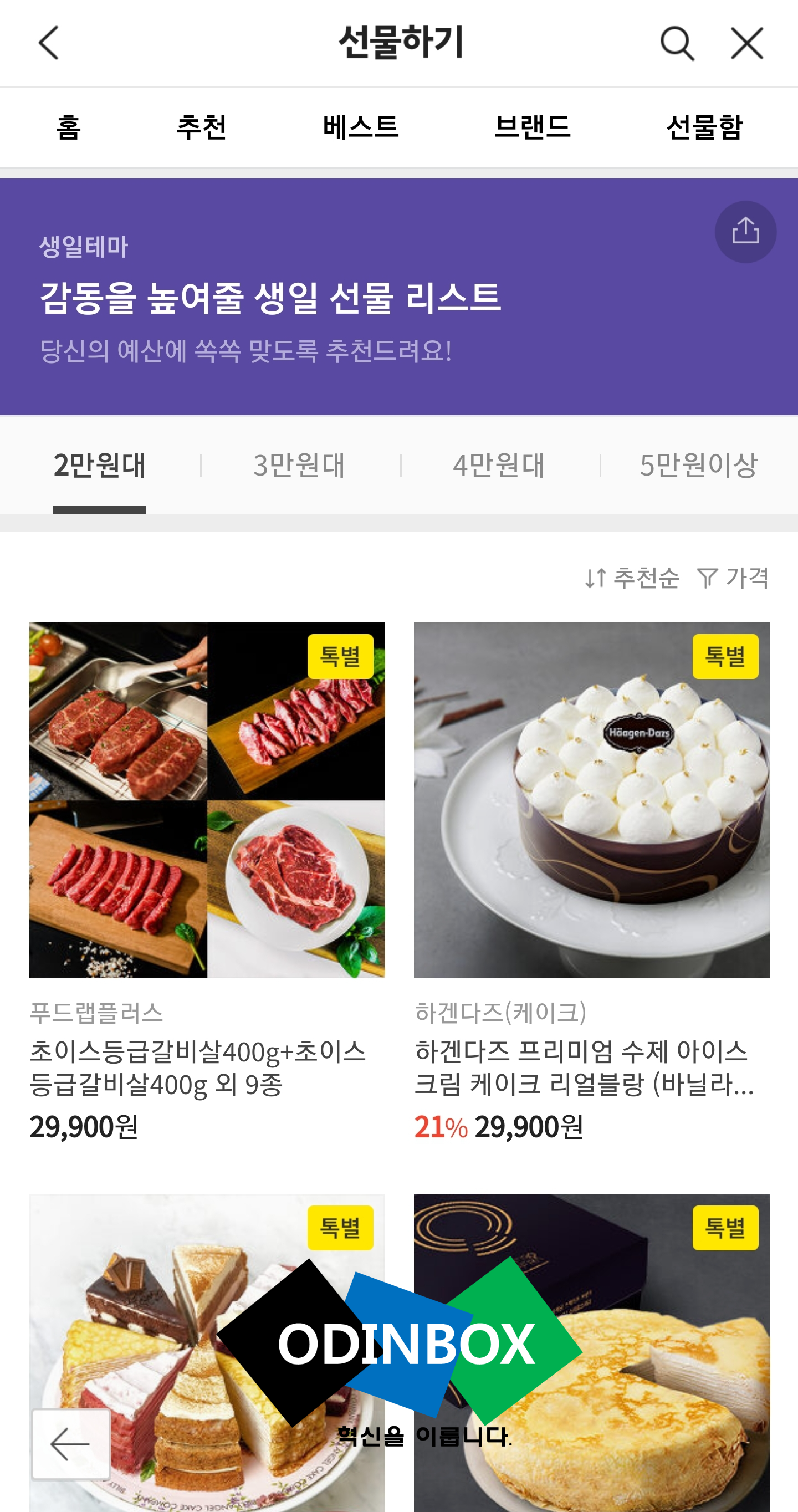Image resolution: width=798 pixels, height=1512 pixels.
Task: Tap the floating back arrow button
Action: click(71, 1443)
